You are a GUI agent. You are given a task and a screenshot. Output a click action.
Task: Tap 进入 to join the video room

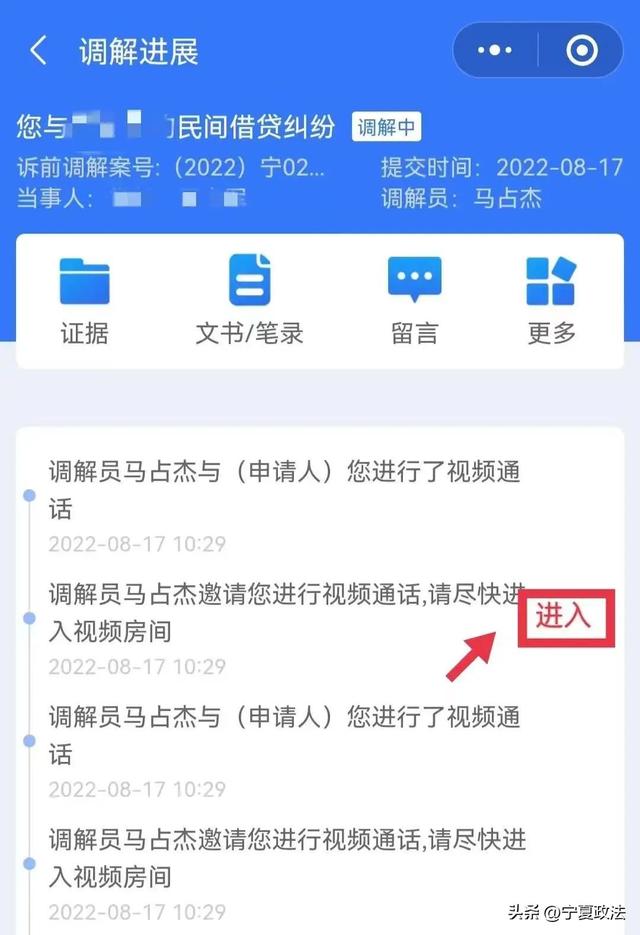564,616
